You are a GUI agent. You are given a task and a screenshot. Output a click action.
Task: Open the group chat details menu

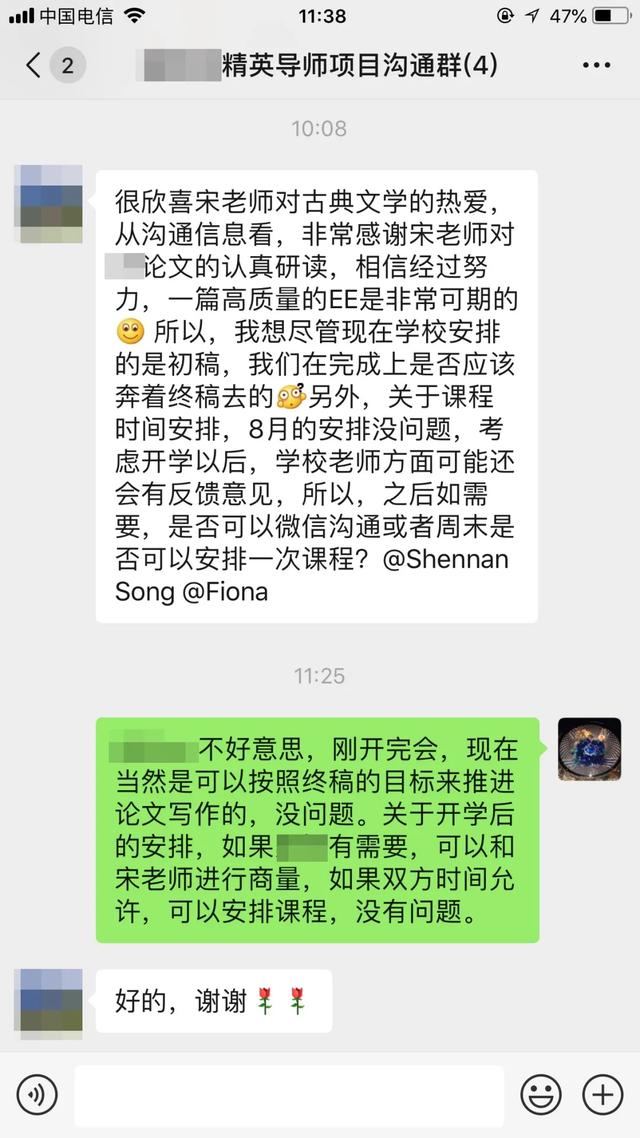point(596,66)
